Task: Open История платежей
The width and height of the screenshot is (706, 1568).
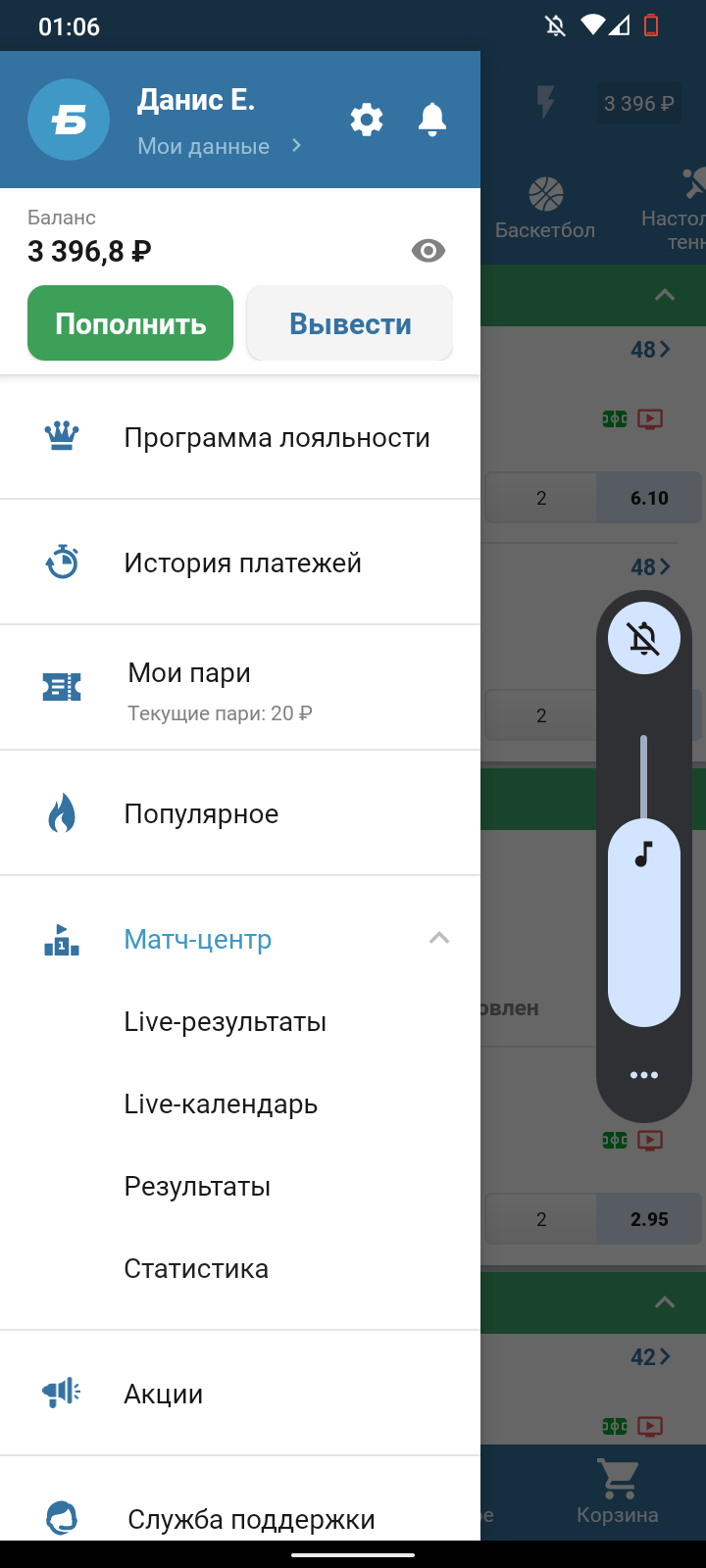Action: pos(240,563)
